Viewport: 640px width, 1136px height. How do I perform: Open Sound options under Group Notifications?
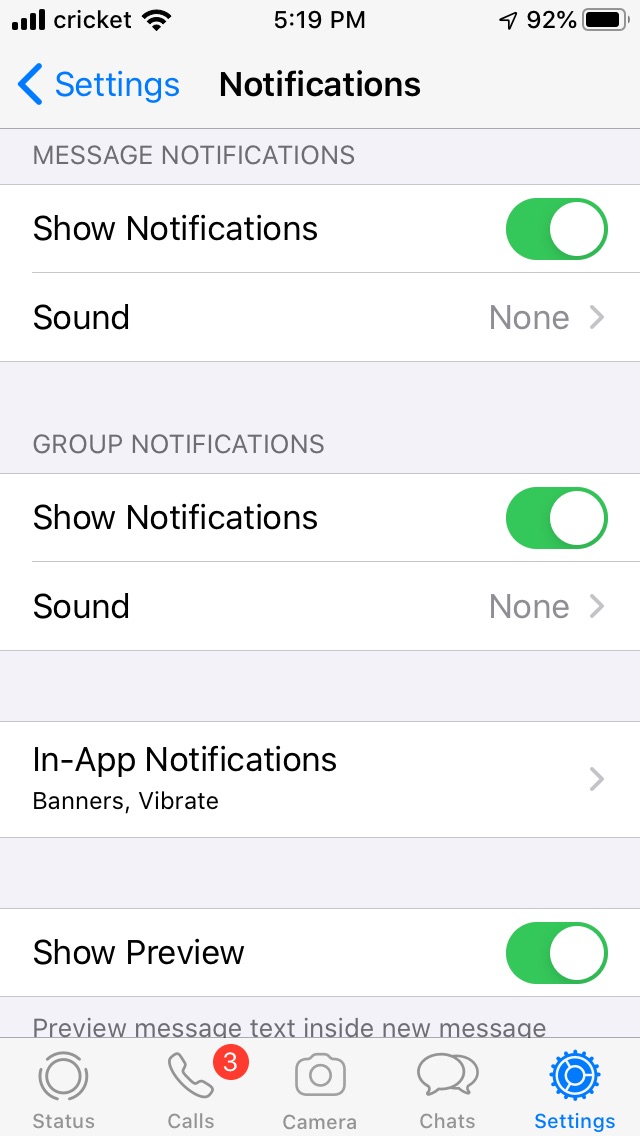click(x=320, y=607)
